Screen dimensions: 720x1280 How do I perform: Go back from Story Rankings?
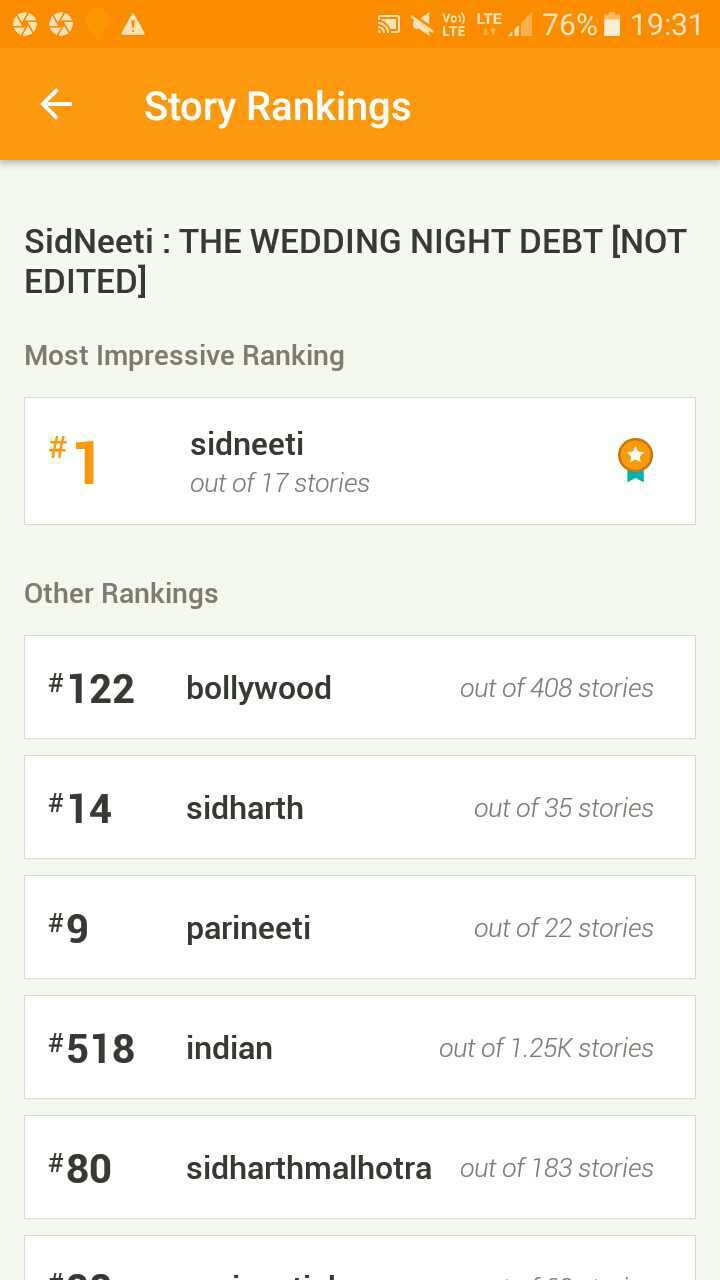pos(56,104)
